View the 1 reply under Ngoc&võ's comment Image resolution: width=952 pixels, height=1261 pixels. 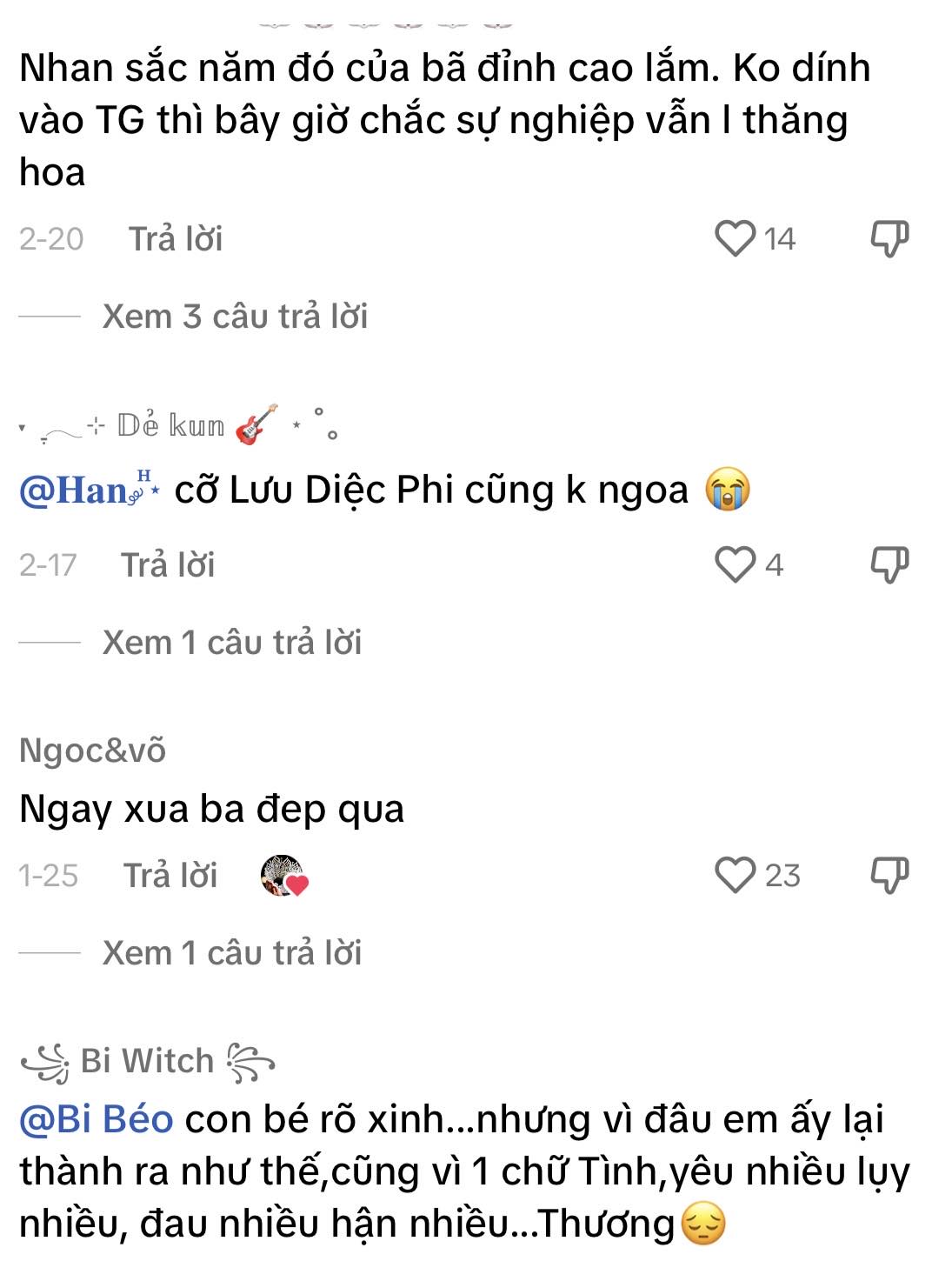pos(231,953)
